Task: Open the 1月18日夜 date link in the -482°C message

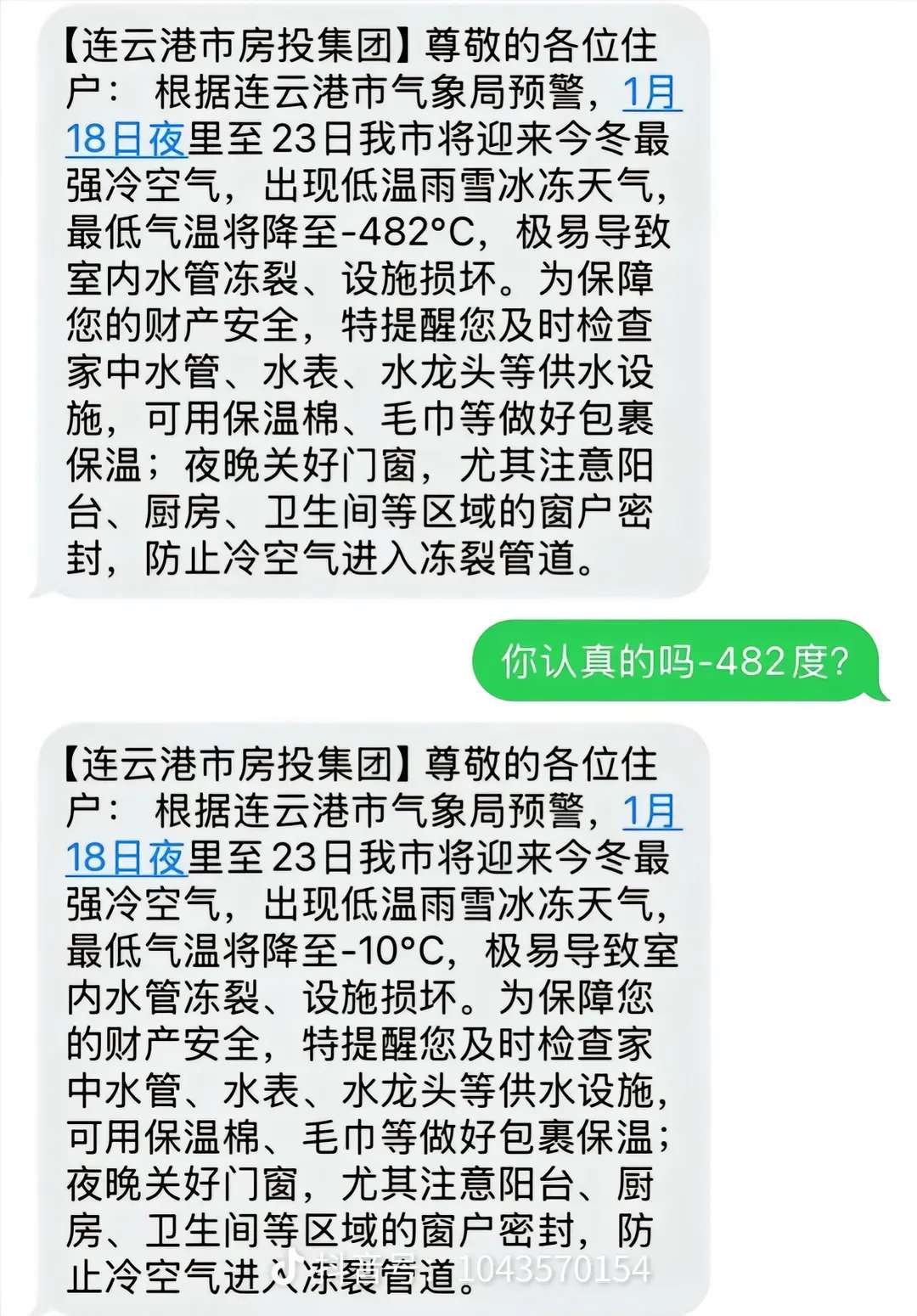Action: point(126,140)
